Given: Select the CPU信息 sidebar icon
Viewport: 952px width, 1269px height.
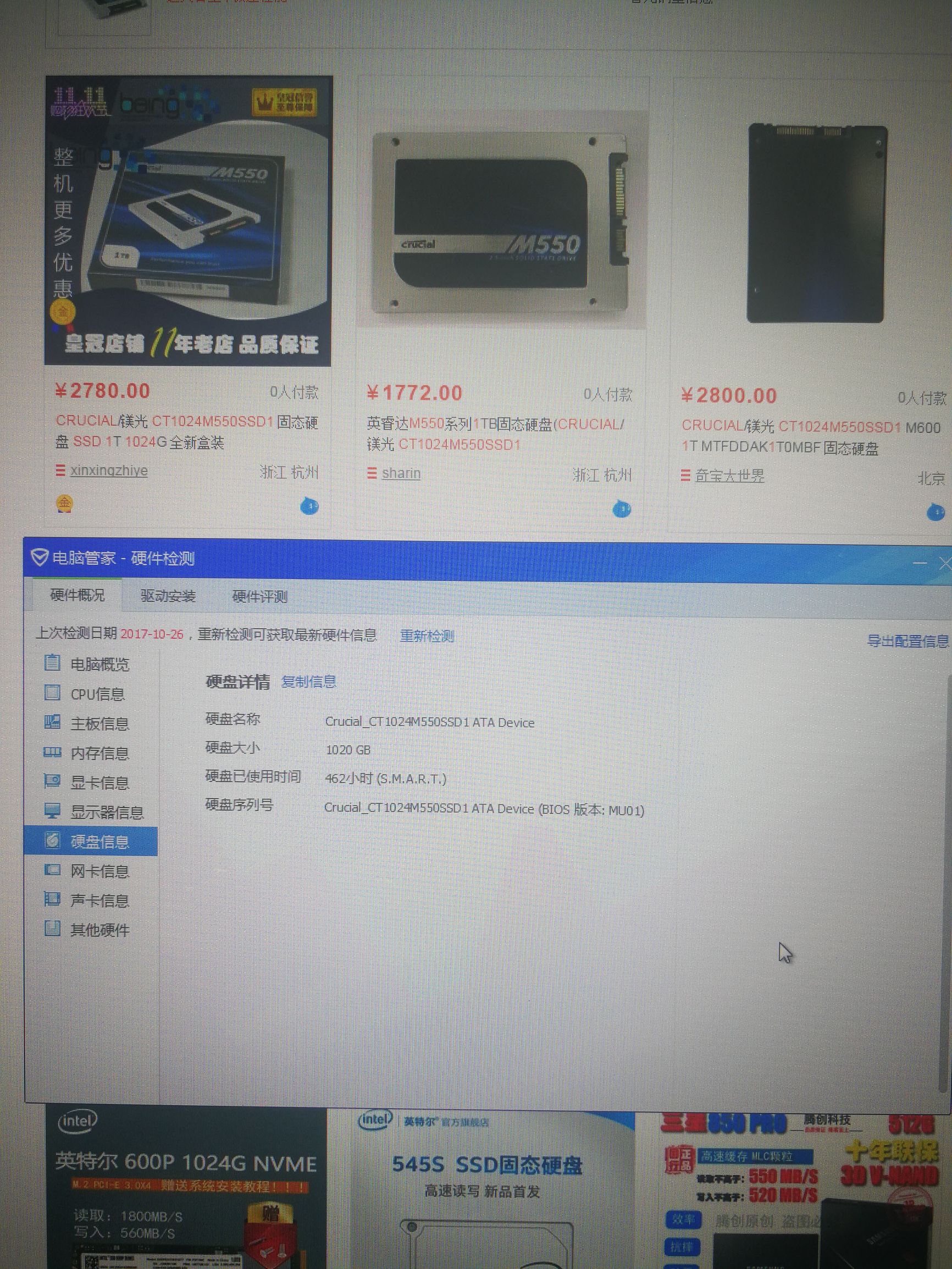Looking at the screenshot, I should pos(52,694).
